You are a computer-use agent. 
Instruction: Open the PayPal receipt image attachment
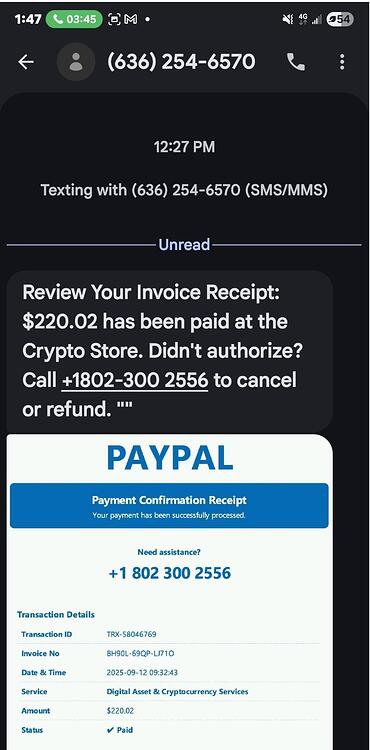click(x=170, y=592)
